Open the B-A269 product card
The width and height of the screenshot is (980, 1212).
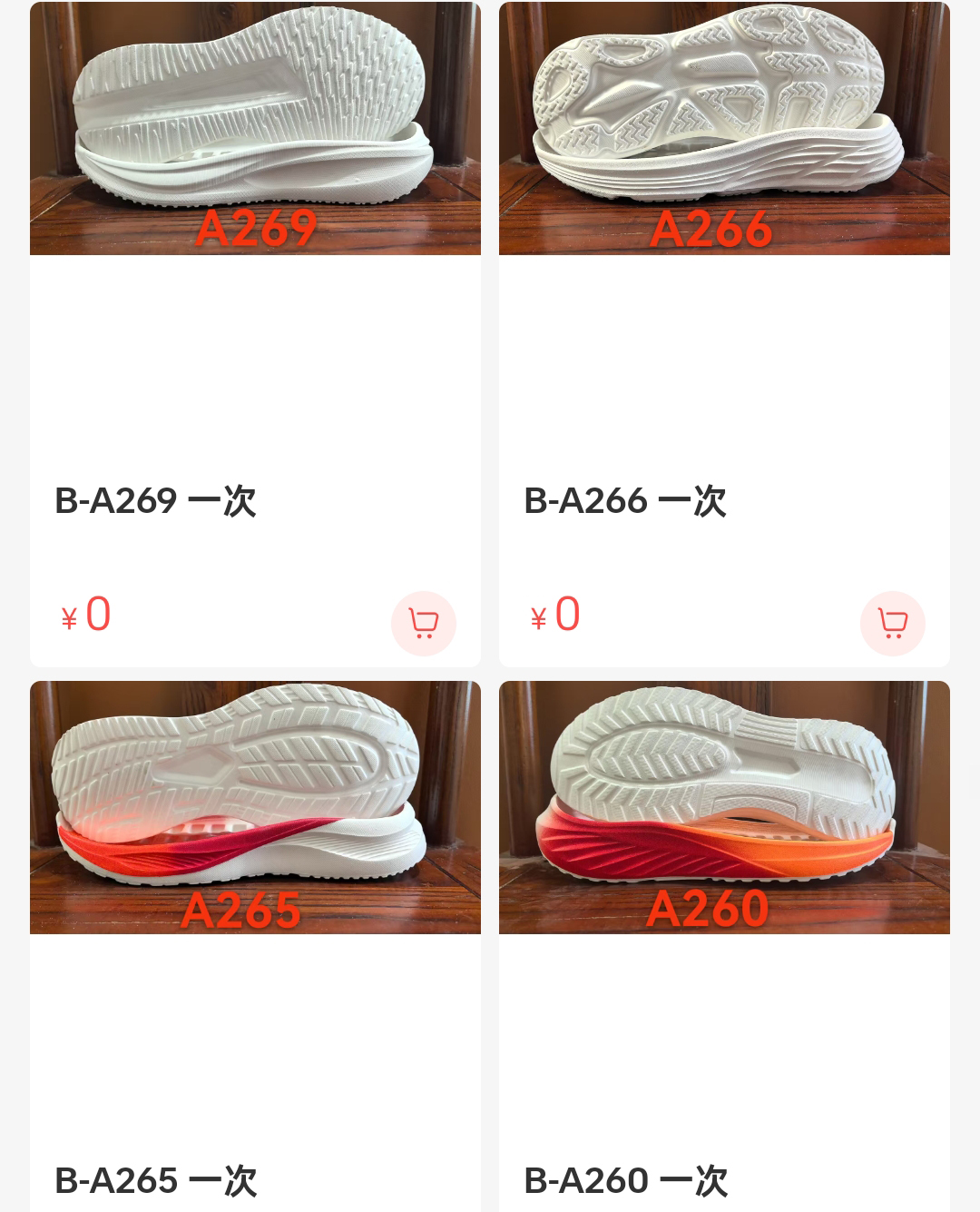point(255,129)
